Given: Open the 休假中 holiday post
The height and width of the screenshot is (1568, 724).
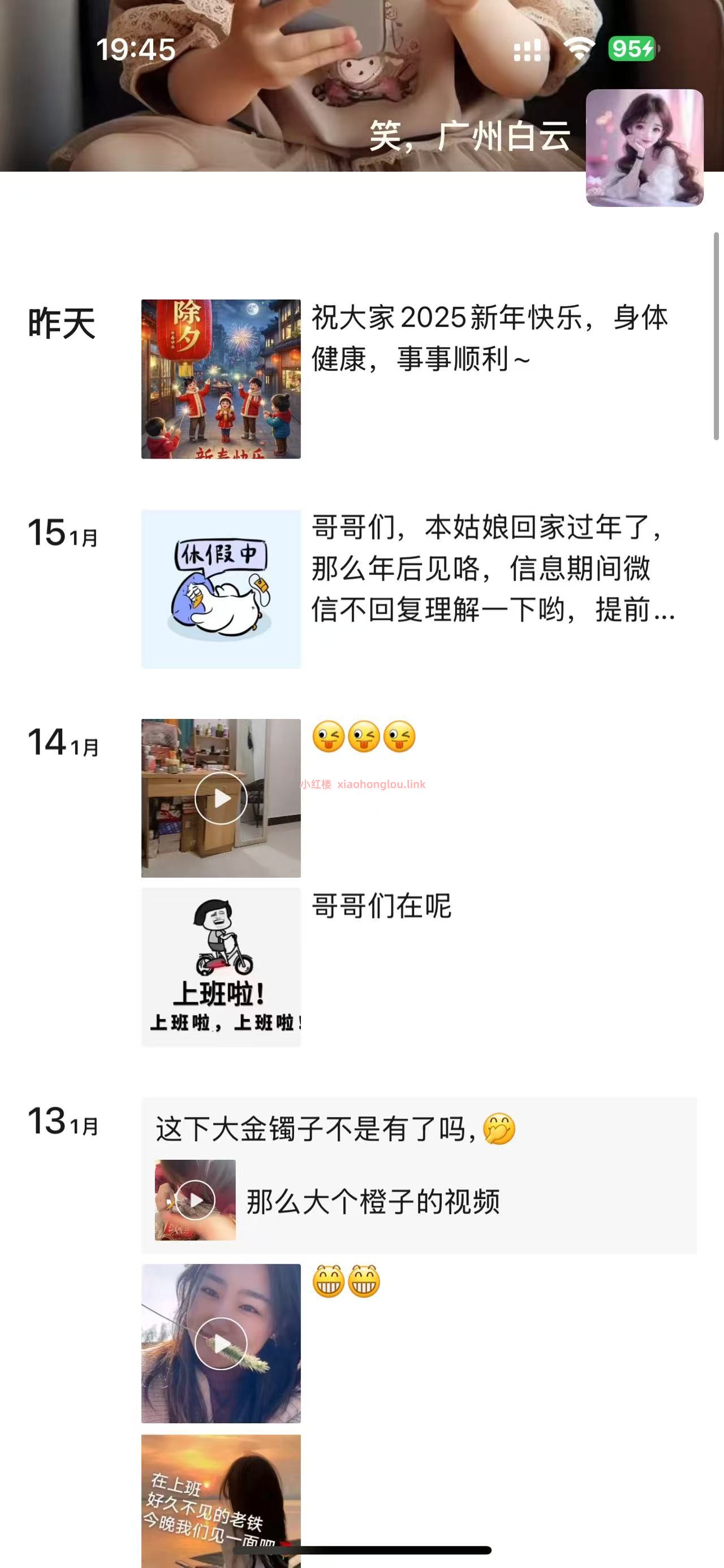Looking at the screenshot, I should [x=221, y=588].
